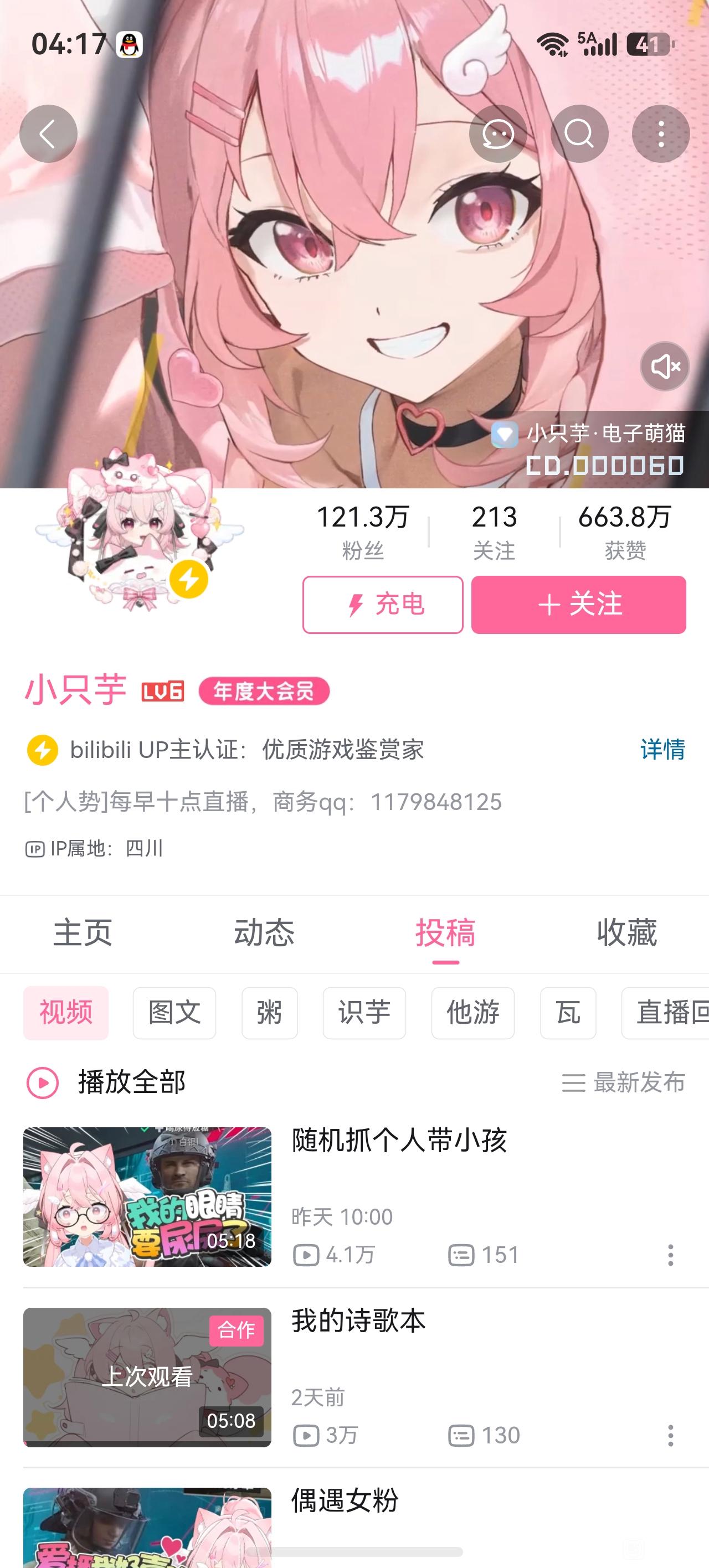Open the video 随机抓个人带小孩
This screenshot has width=709, height=1568.
399,1140
